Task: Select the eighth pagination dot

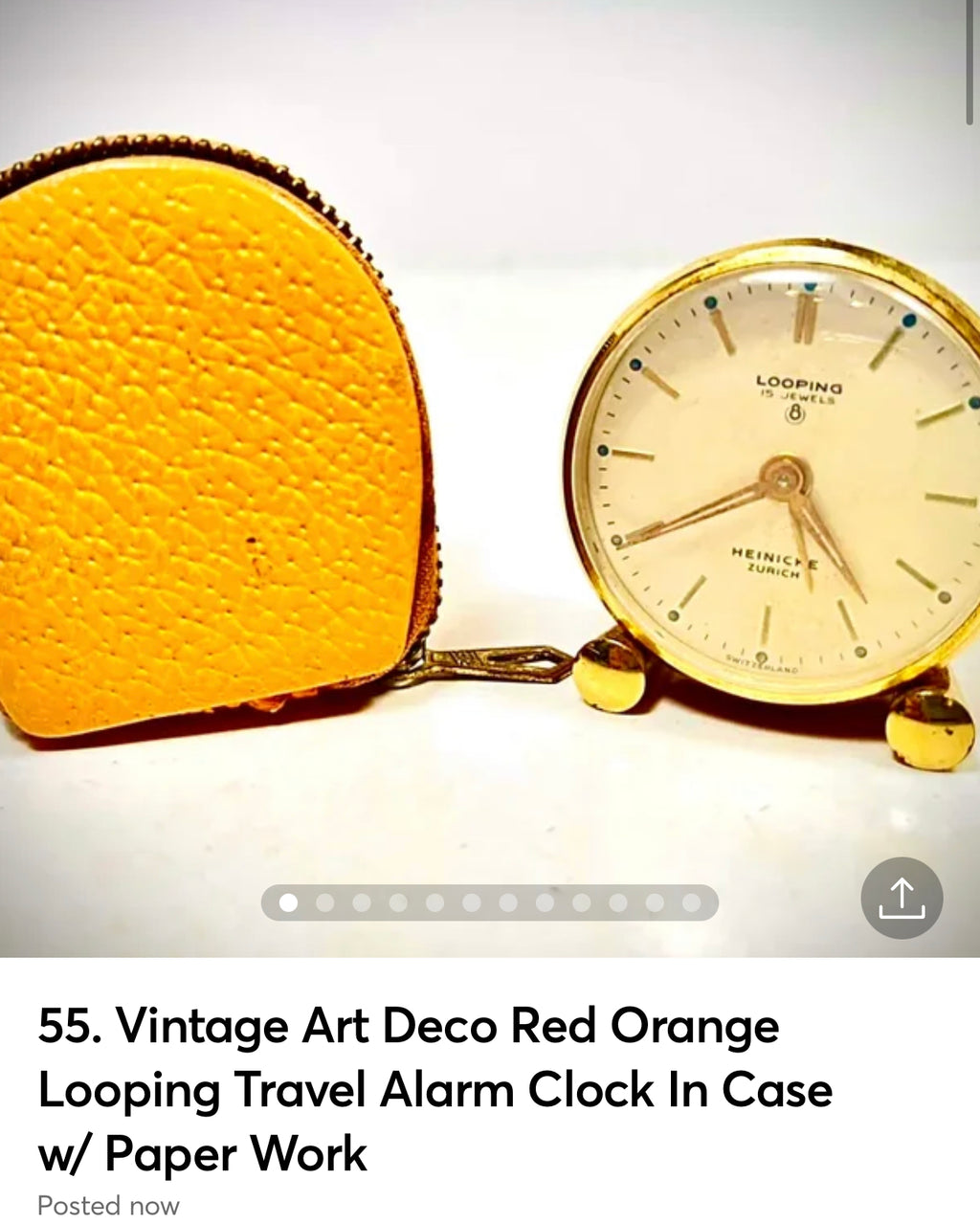Action: pos(543,901)
